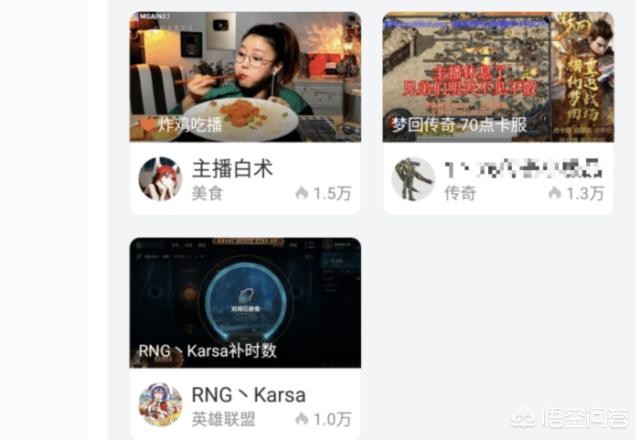View 主播白术's avatar profile
Image resolution: width=640 pixels, height=440 pixels.
point(160,179)
